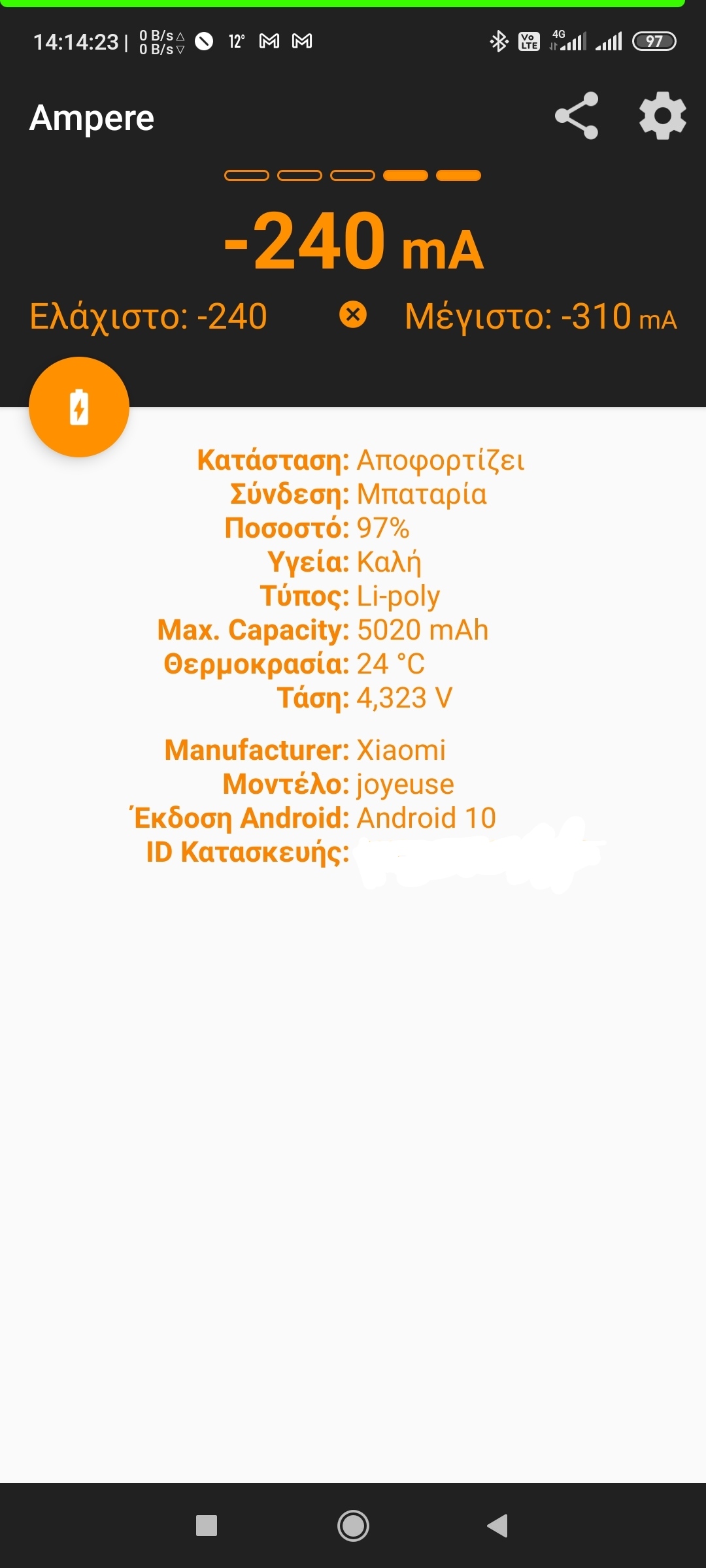
Task: Share the Ampere battery readings
Action: [x=577, y=116]
